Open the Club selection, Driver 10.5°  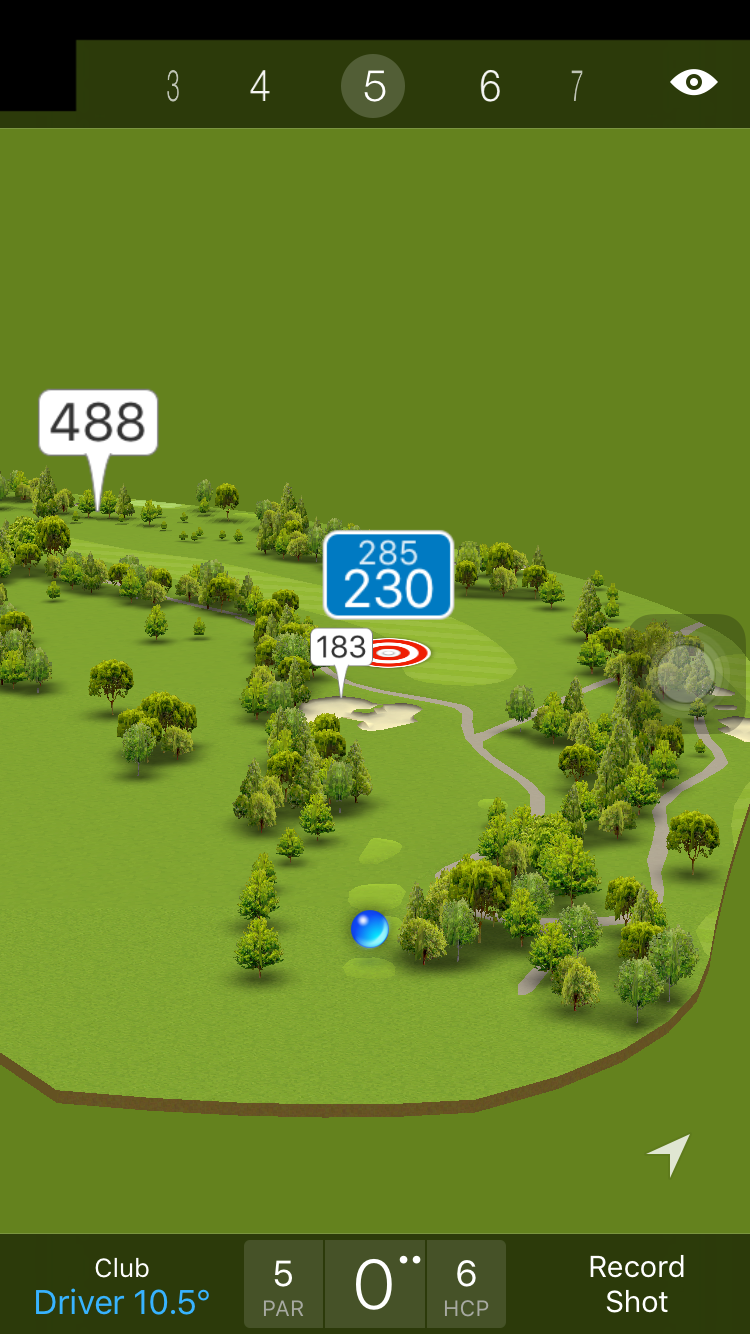[122, 1286]
